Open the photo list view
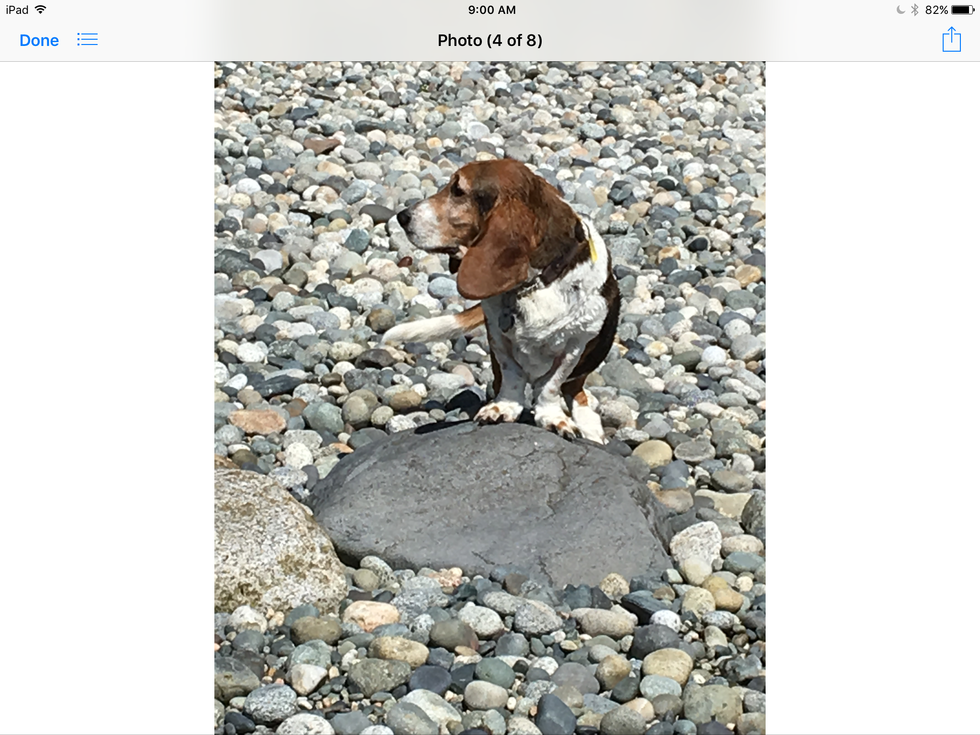 point(88,40)
